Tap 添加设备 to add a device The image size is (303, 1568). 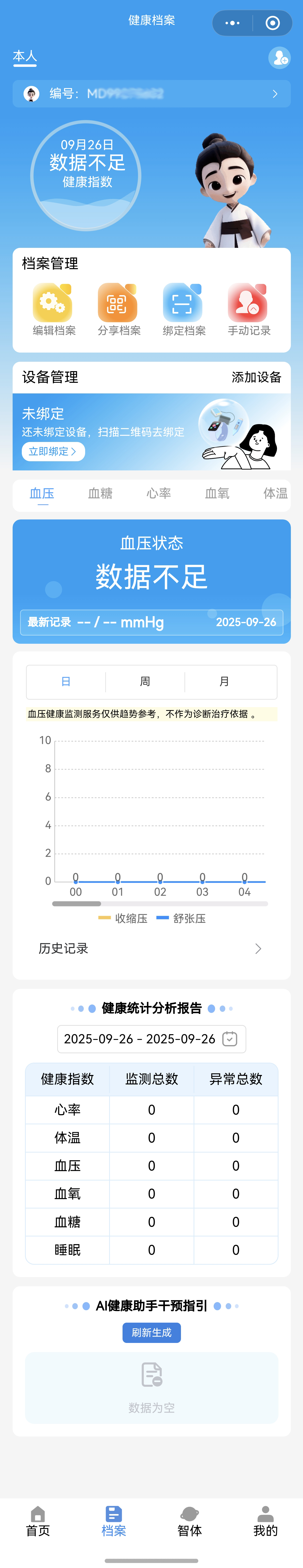point(256,377)
